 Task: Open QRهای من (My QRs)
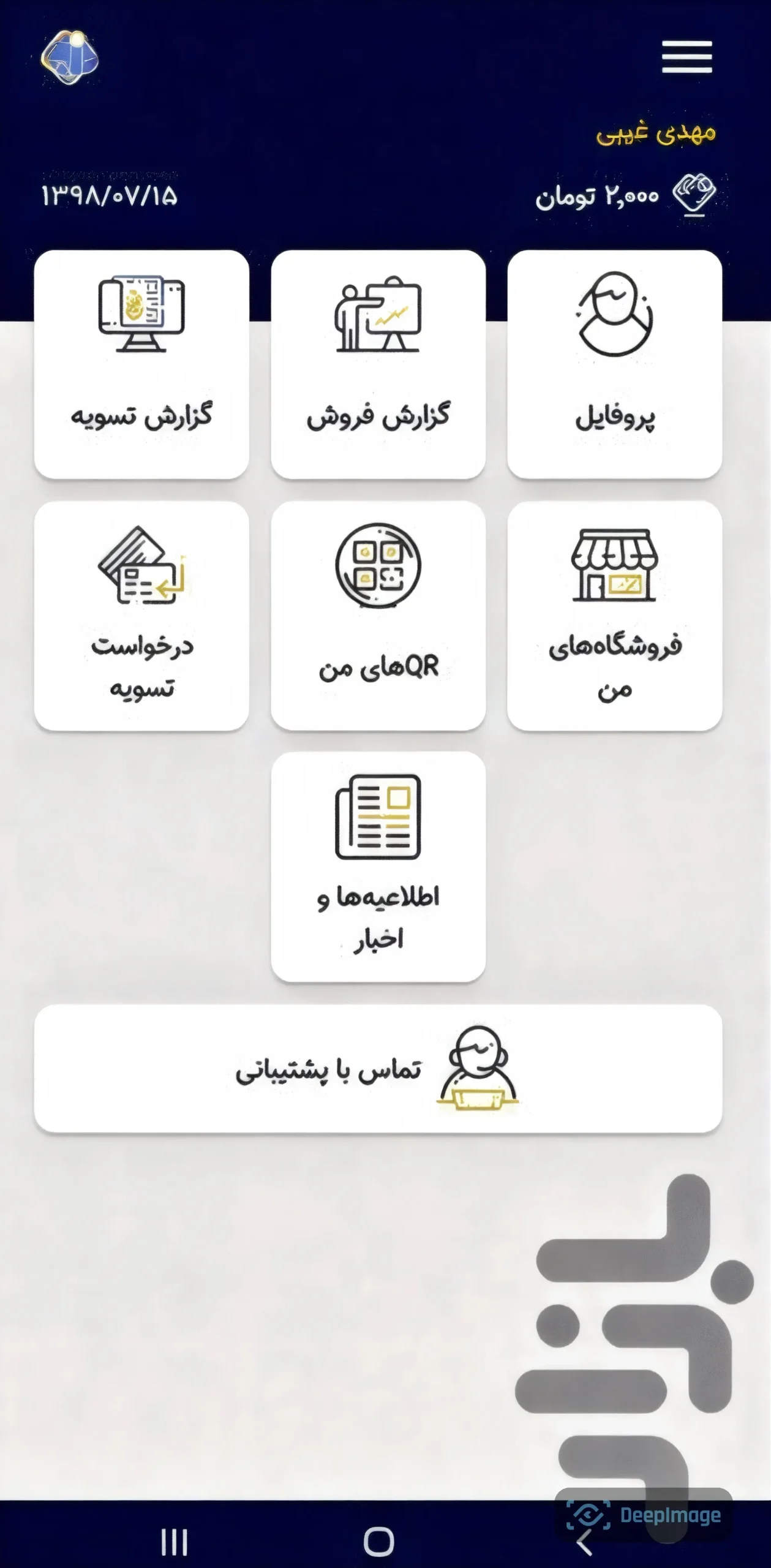pyautogui.click(x=378, y=615)
